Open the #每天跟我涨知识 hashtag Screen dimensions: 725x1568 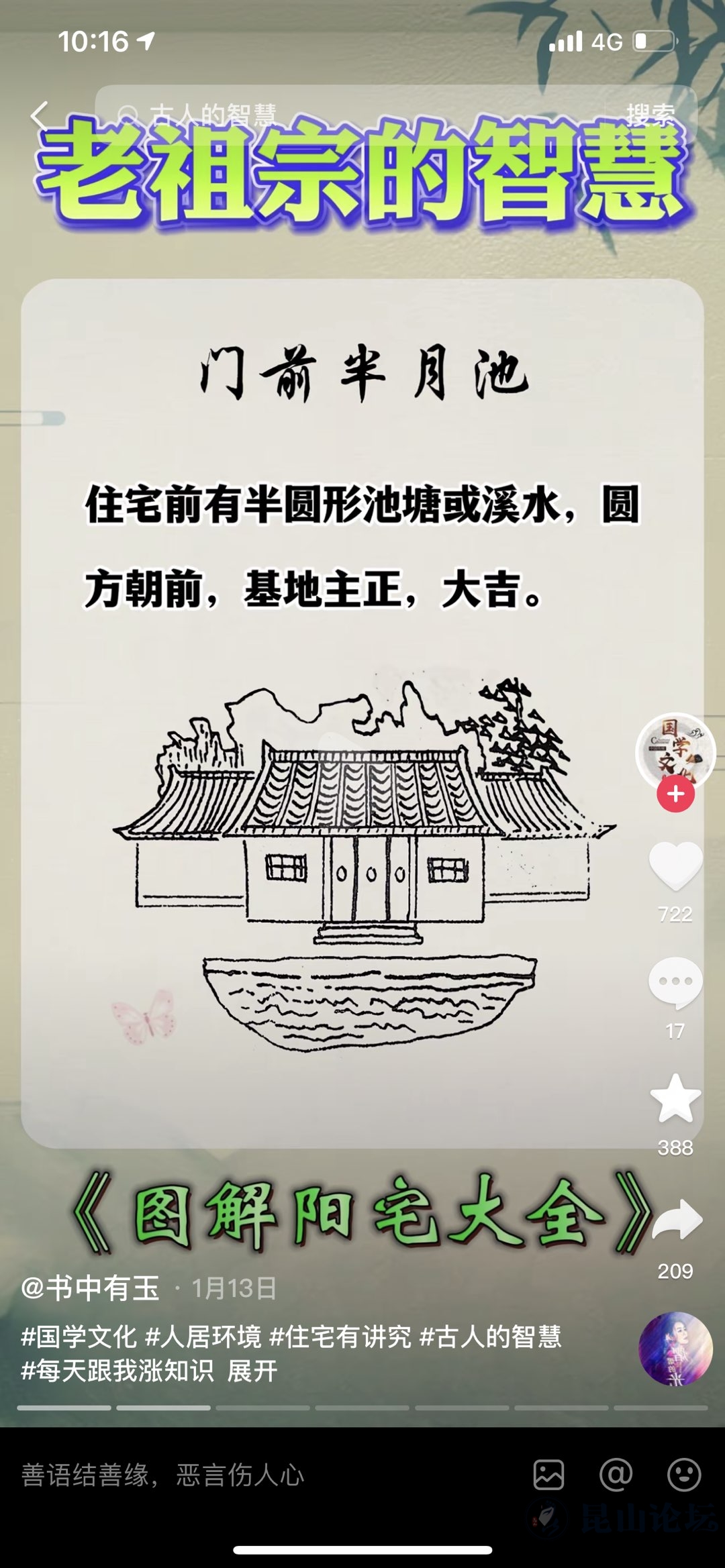[117, 1370]
